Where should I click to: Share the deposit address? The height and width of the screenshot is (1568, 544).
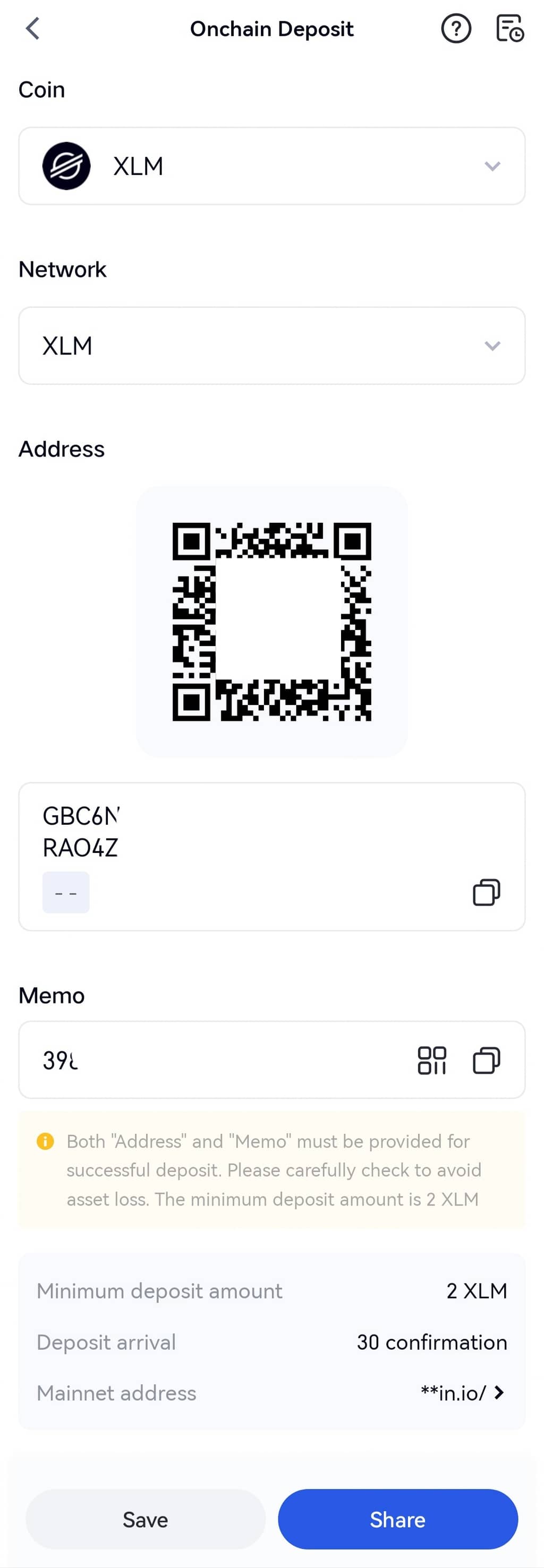(397, 1519)
